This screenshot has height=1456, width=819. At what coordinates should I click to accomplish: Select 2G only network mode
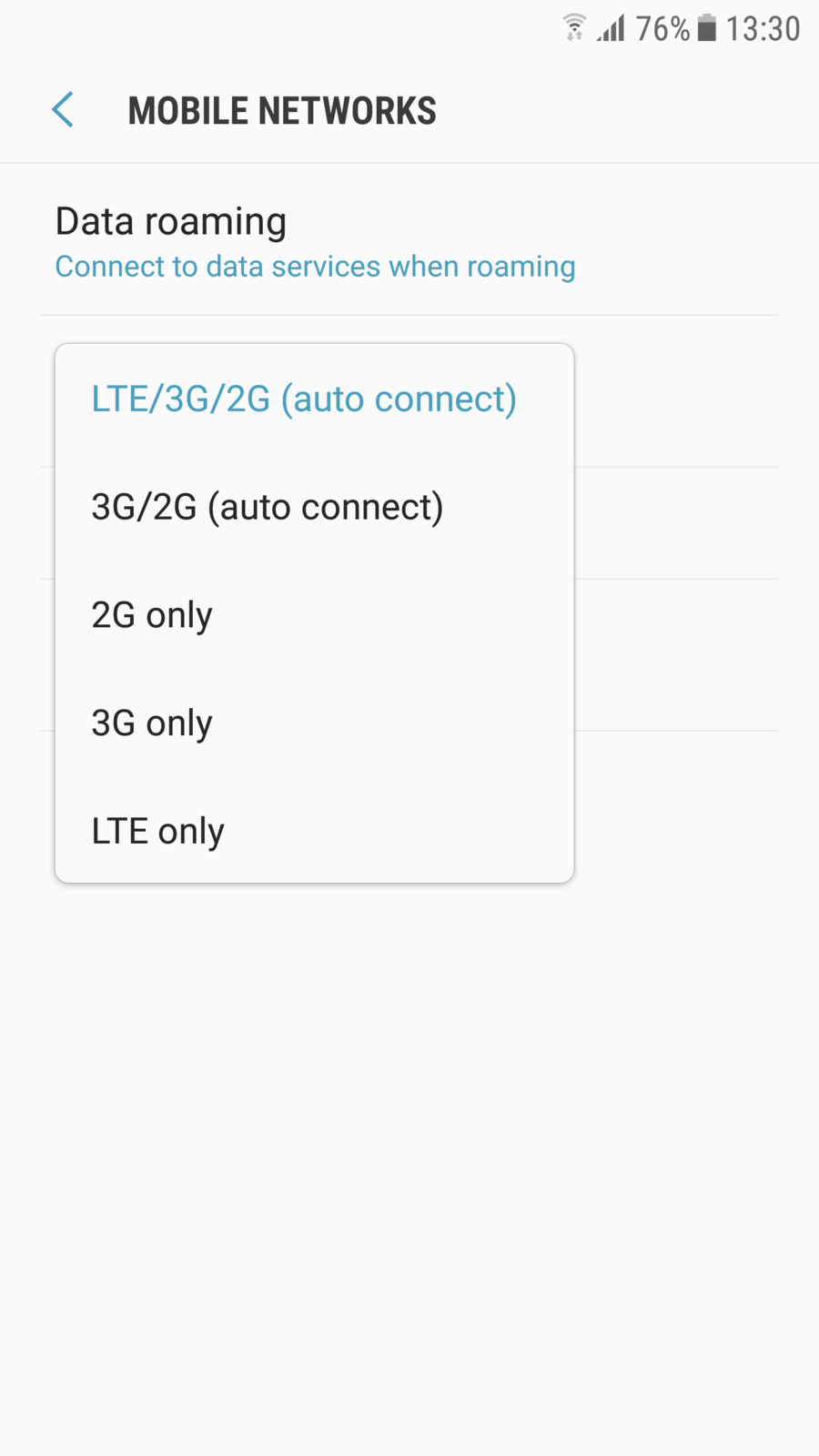[152, 615]
